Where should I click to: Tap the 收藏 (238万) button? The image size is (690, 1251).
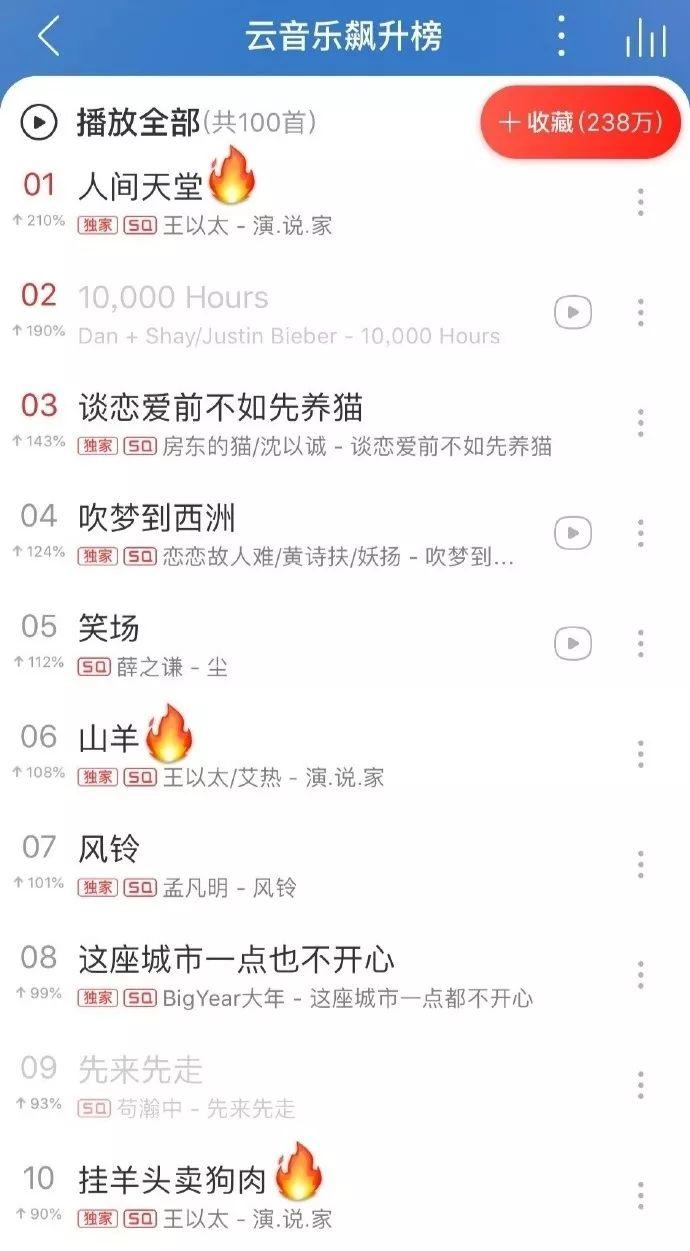581,123
